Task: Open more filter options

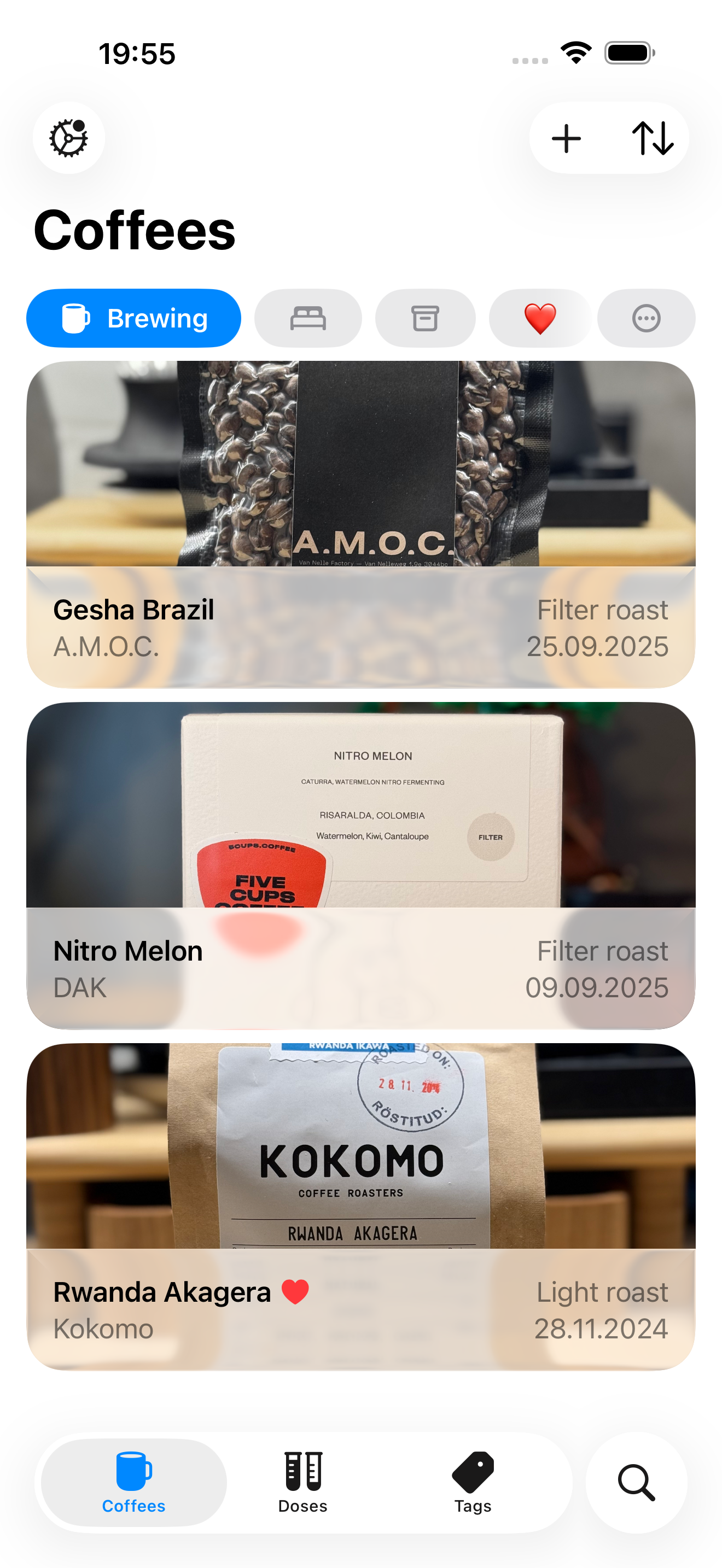Action: [646, 318]
